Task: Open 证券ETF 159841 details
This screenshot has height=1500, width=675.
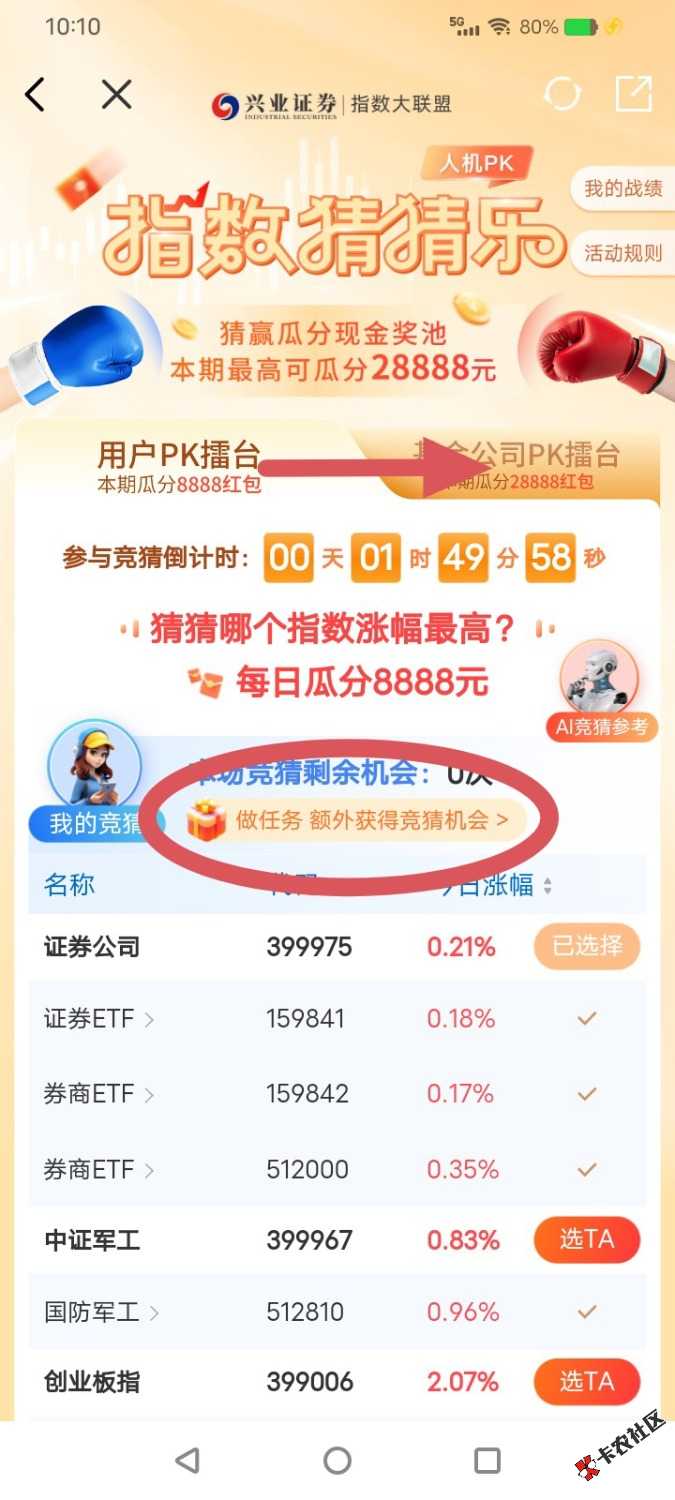Action: (x=100, y=1019)
